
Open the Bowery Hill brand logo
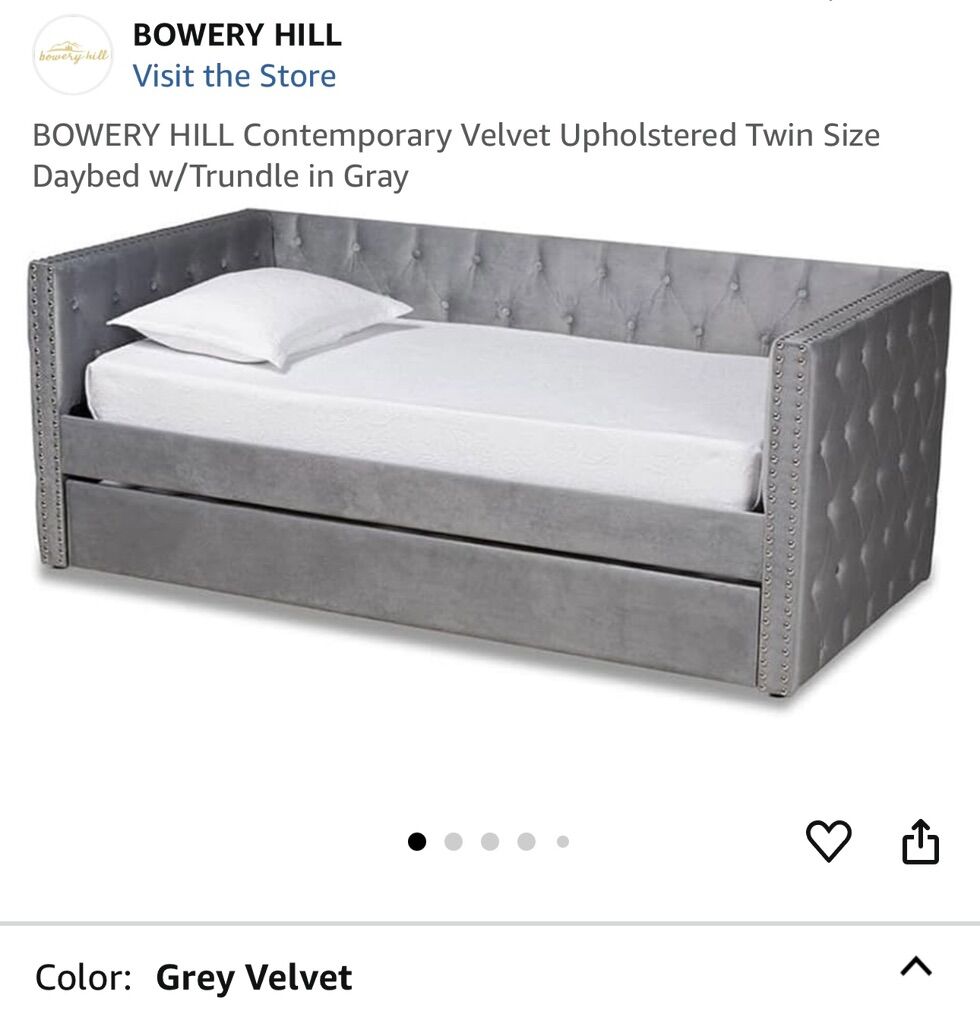(x=73, y=55)
